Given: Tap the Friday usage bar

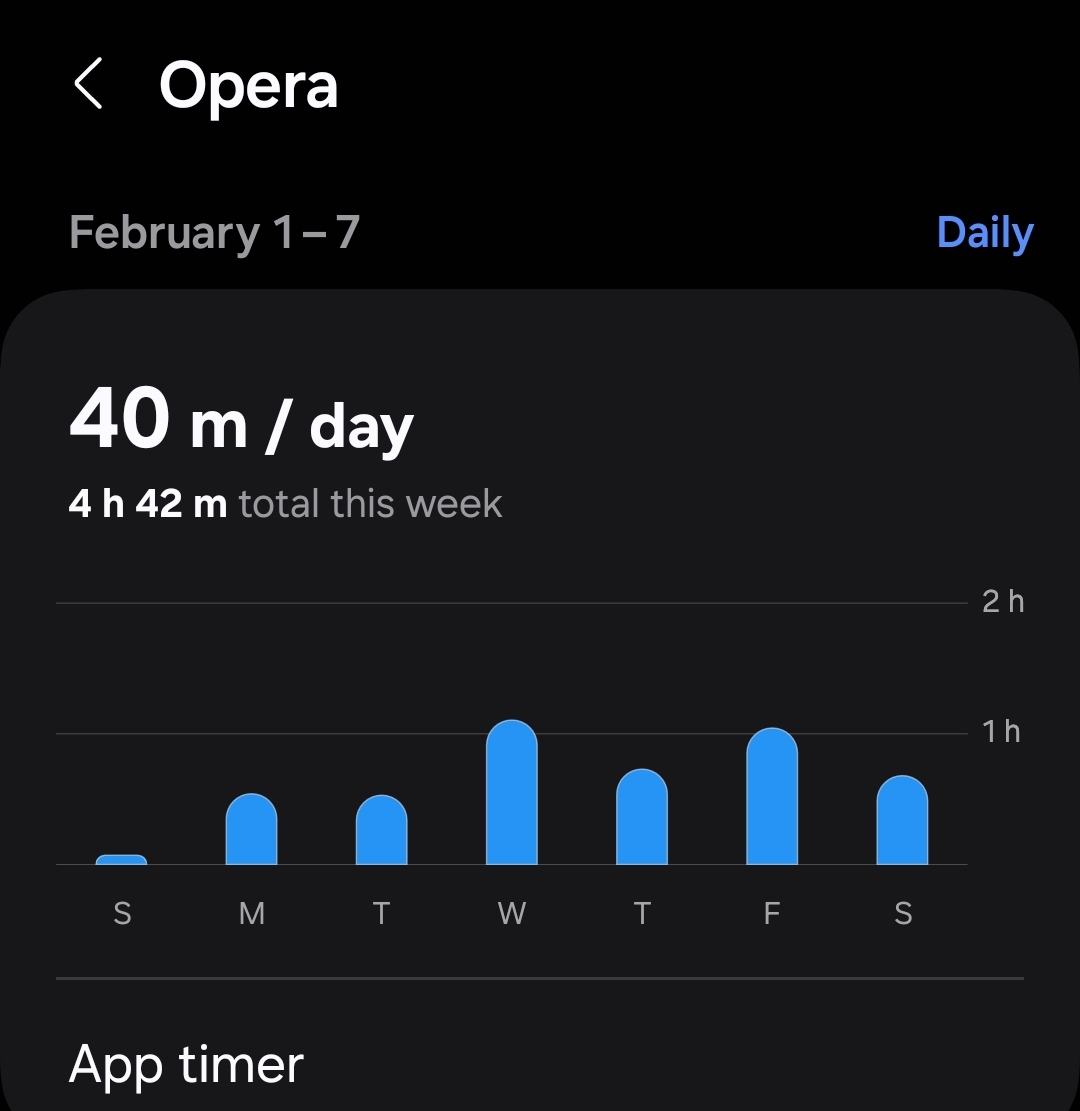Looking at the screenshot, I should coord(771,797).
